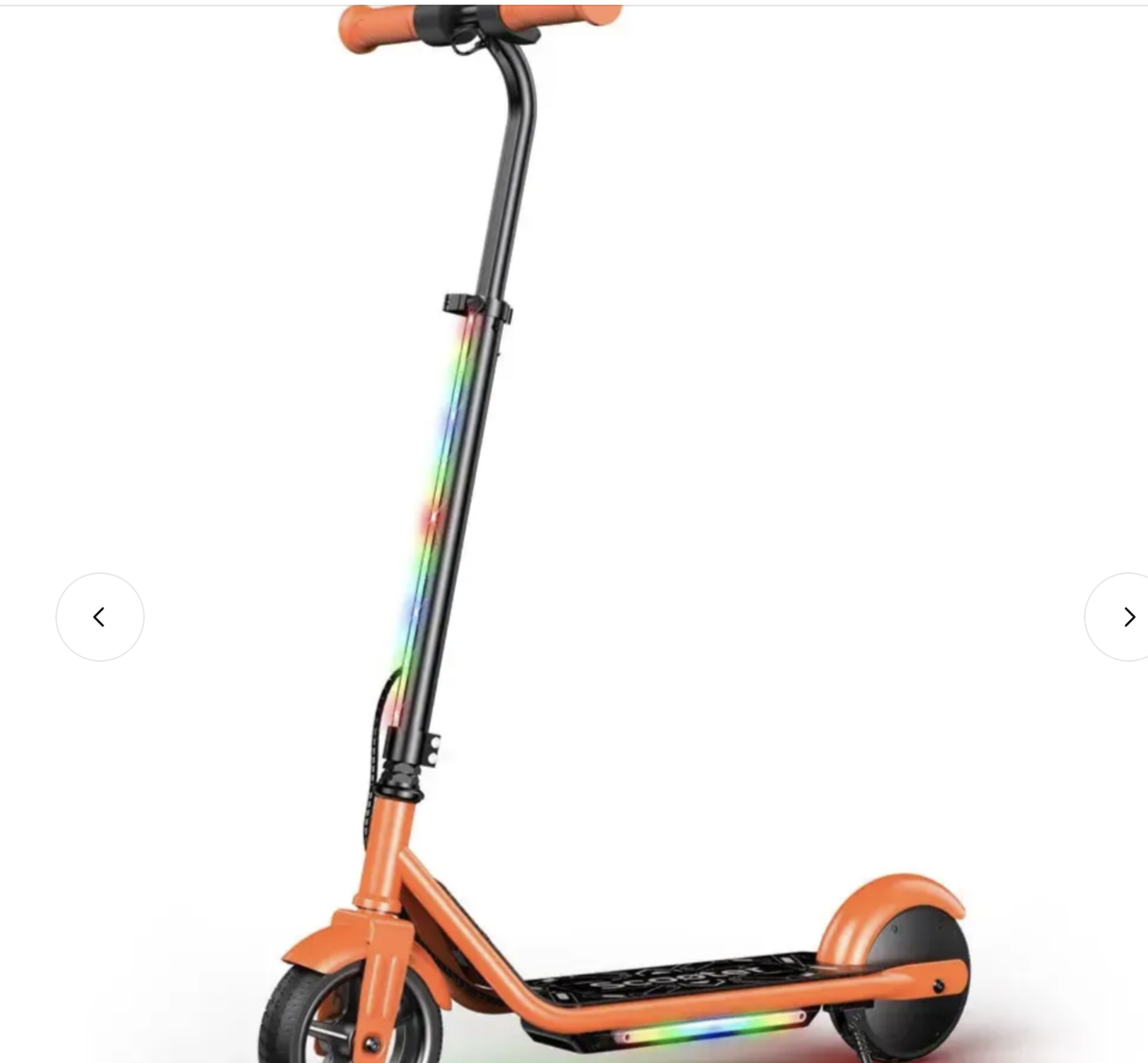Go to the previous product image
This screenshot has height=1063, width=1148.
99,617
